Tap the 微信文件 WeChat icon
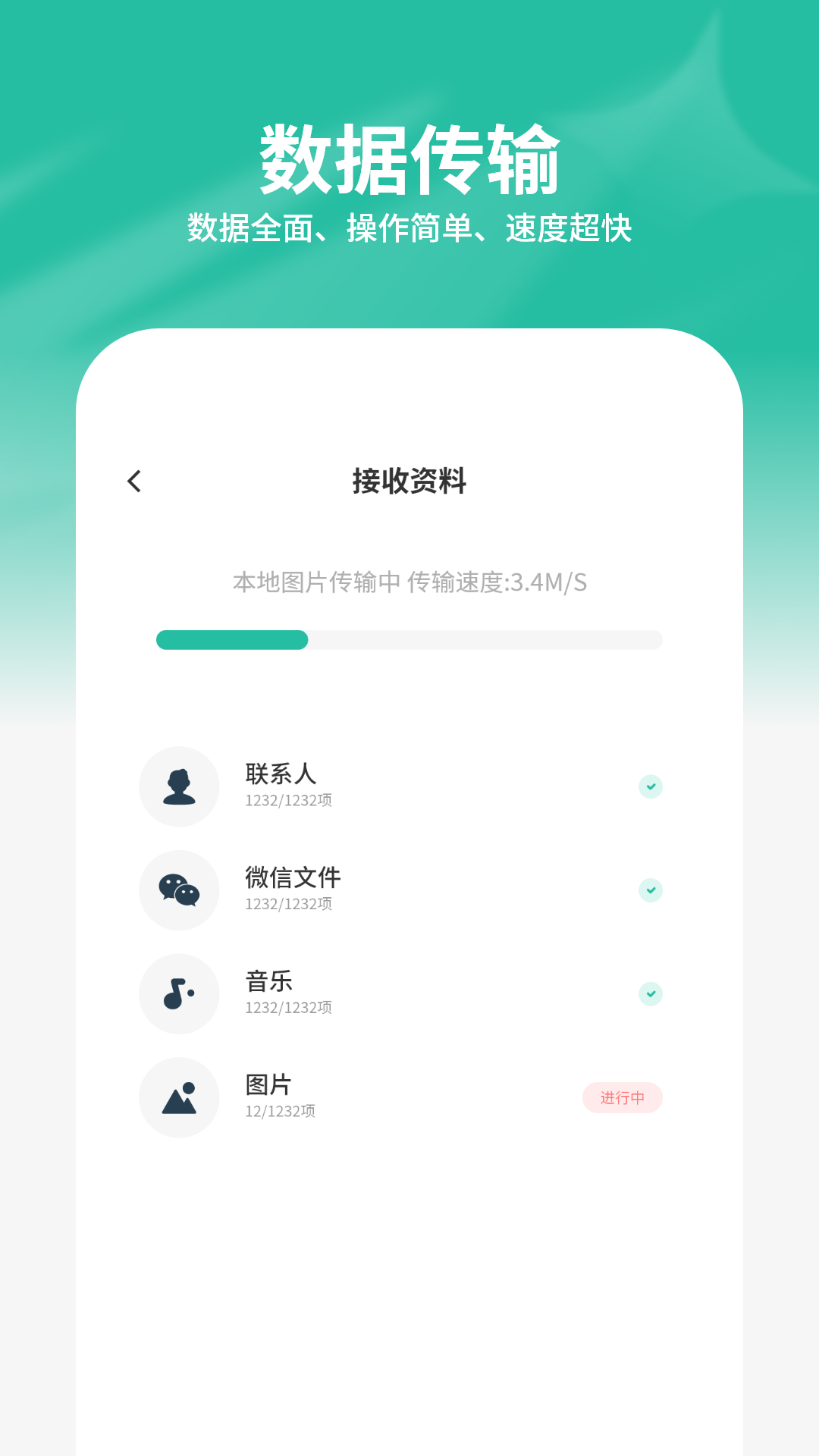 (179, 890)
